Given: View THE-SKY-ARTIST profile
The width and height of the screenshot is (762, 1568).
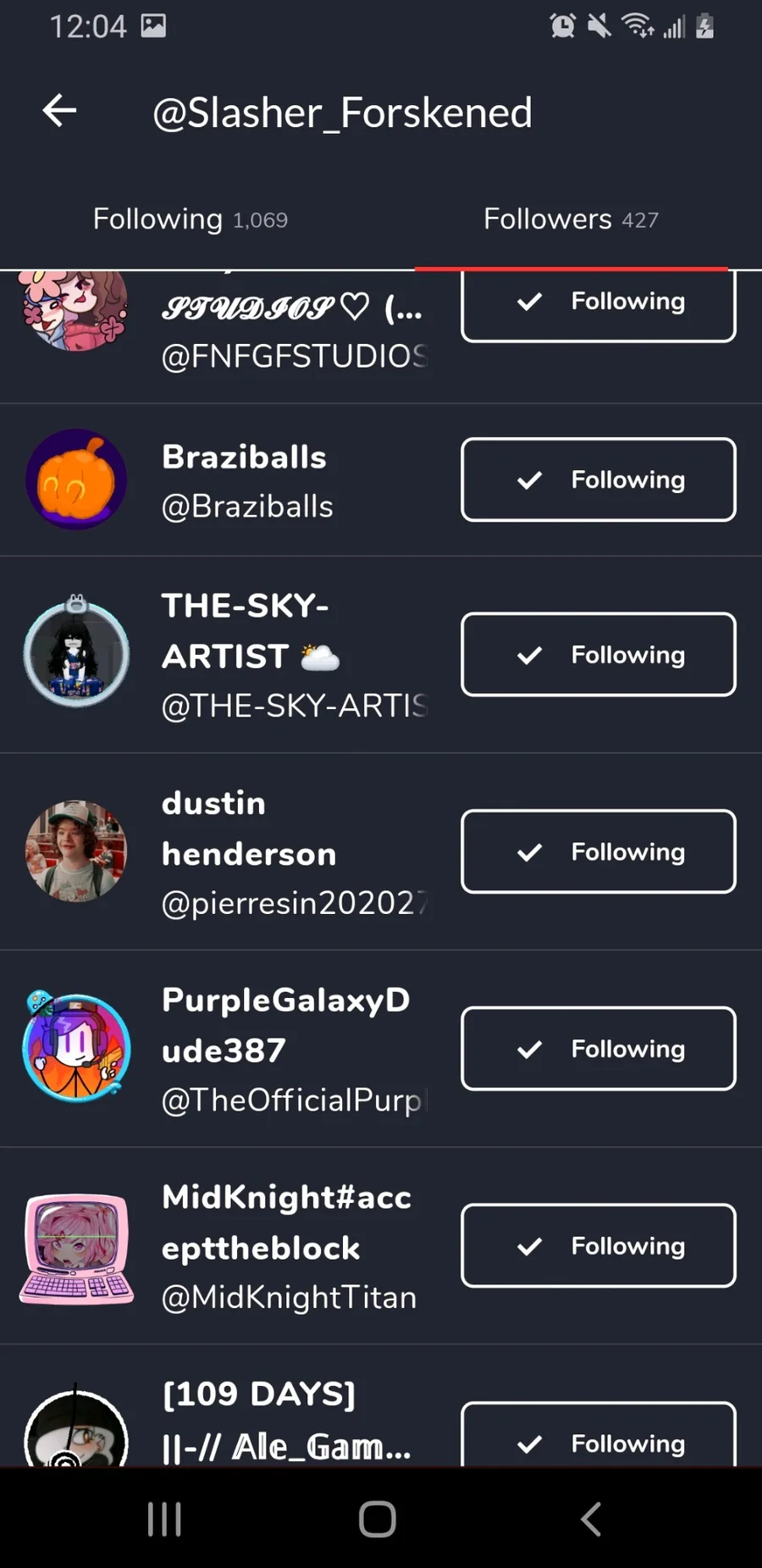Looking at the screenshot, I should click(x=250, y=654).
